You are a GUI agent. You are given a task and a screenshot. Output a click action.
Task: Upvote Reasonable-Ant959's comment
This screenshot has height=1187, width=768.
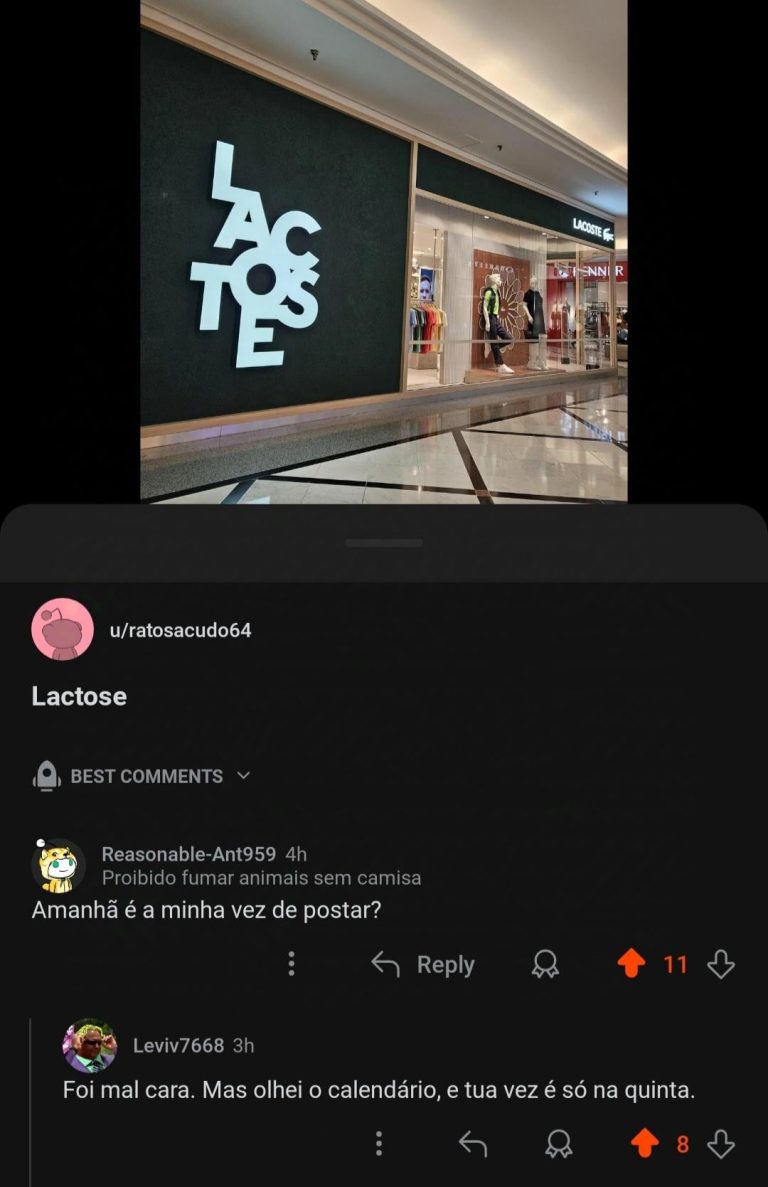click(x=631, y=964)
